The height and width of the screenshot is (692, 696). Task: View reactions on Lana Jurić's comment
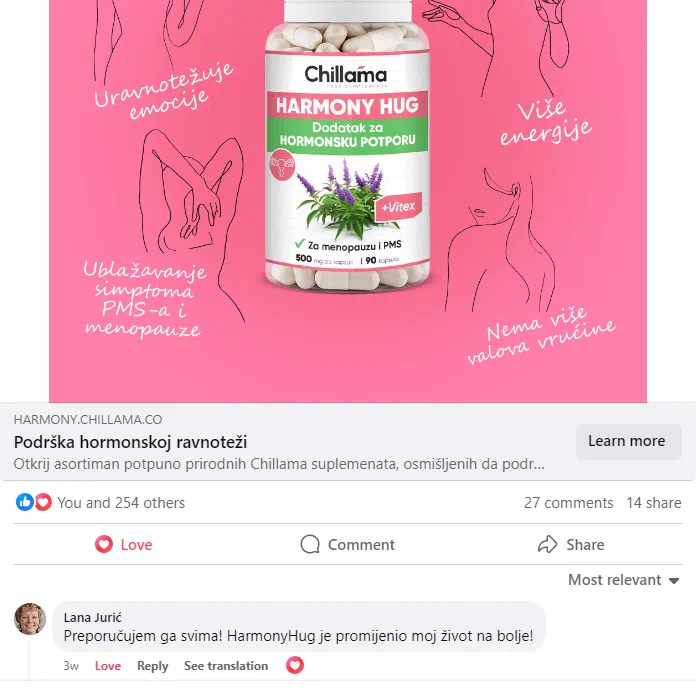tap(294, 665)
